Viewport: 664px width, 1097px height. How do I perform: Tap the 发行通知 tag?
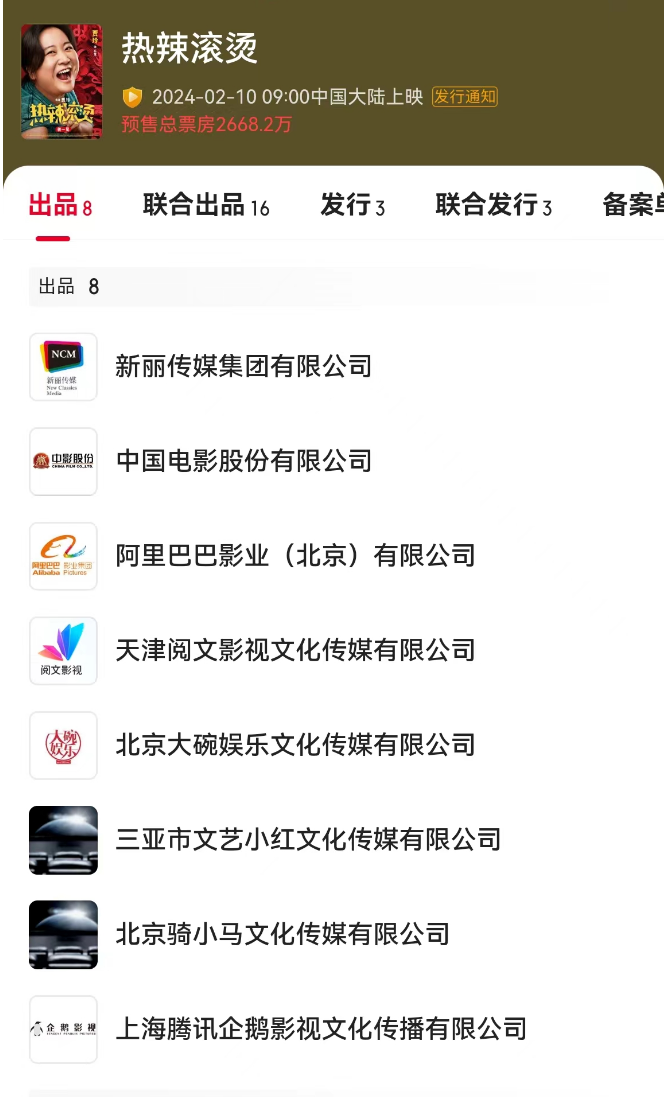[x=465, y=97]
